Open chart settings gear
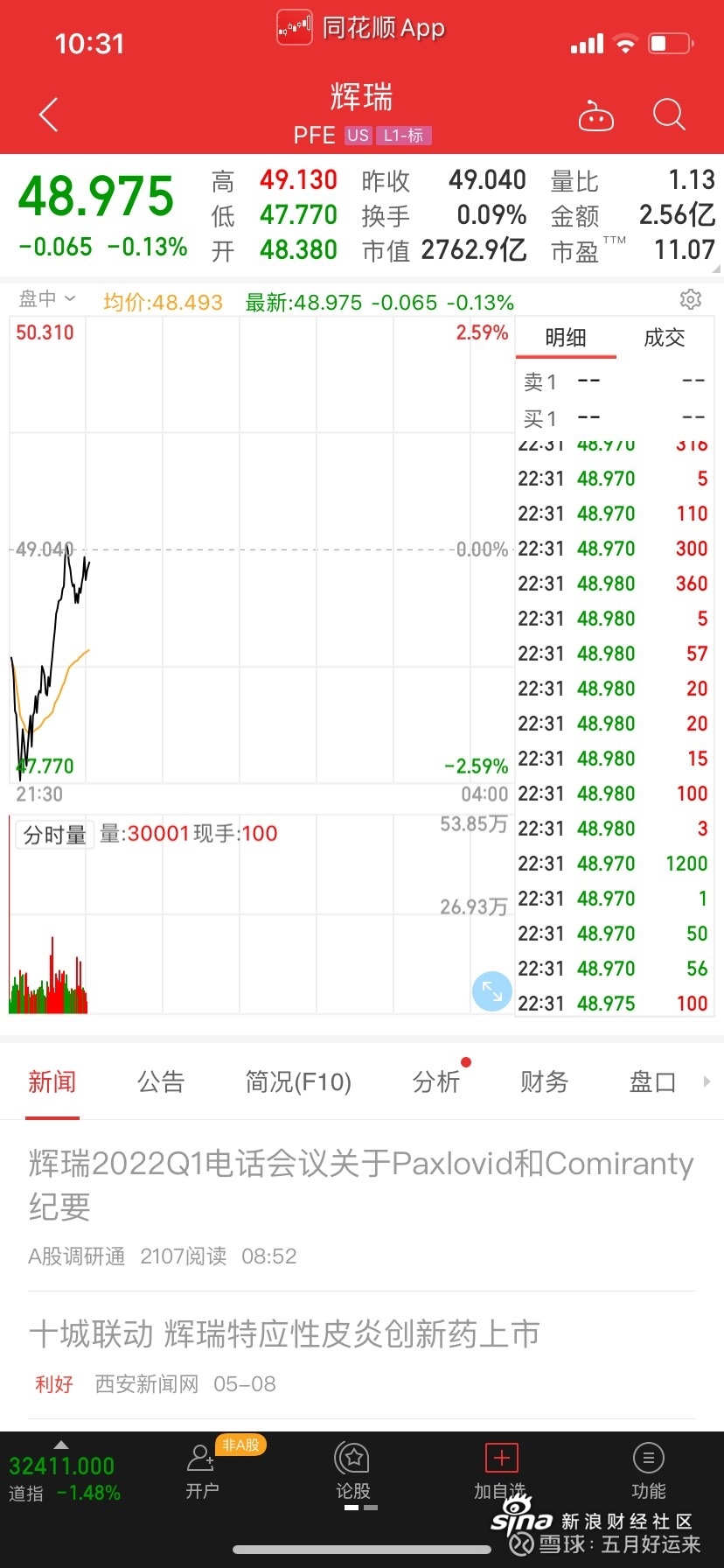The image size is (724, 1568). (691, 299)
